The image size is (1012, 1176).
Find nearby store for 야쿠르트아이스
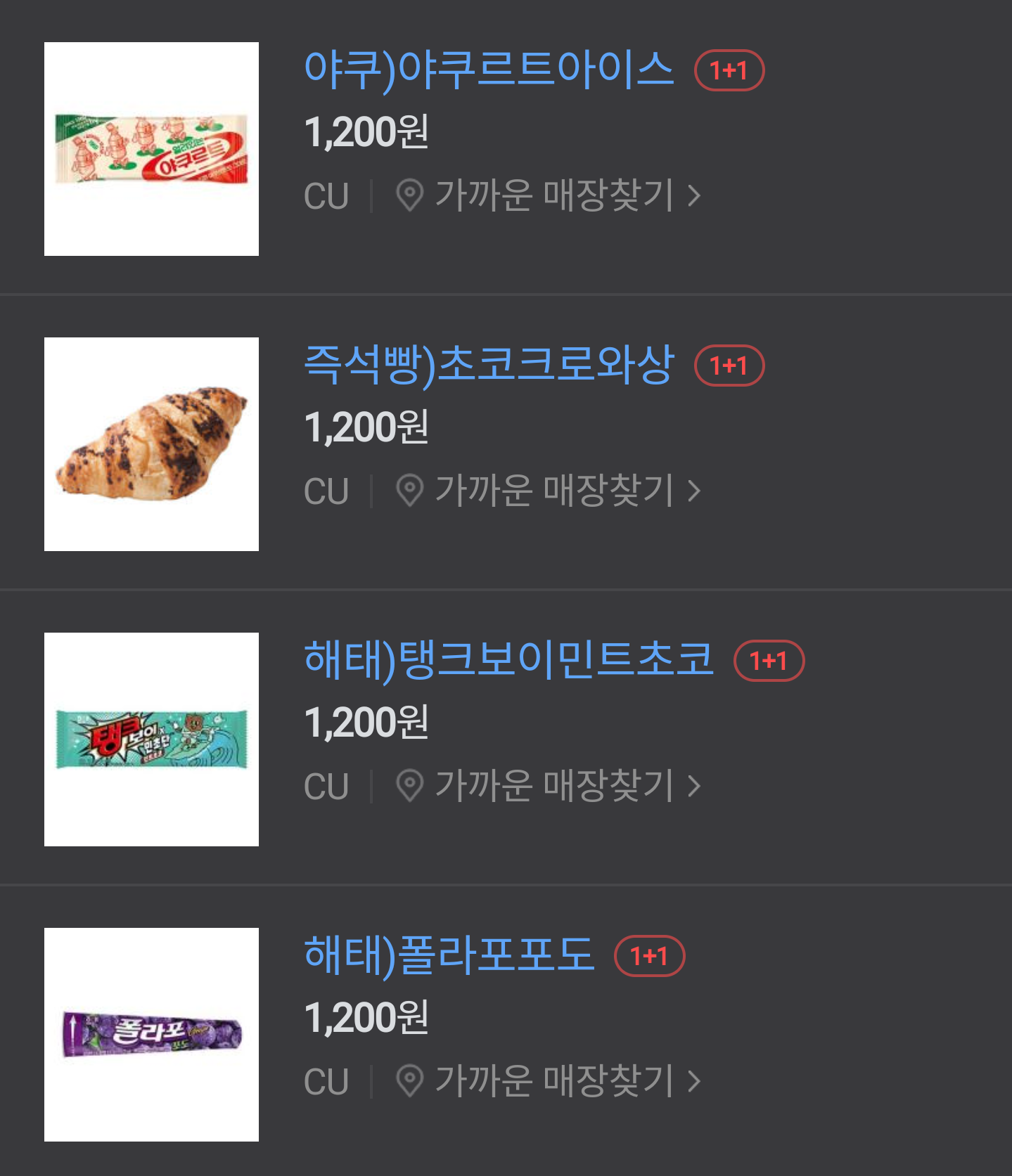click(x=549, y=195)
